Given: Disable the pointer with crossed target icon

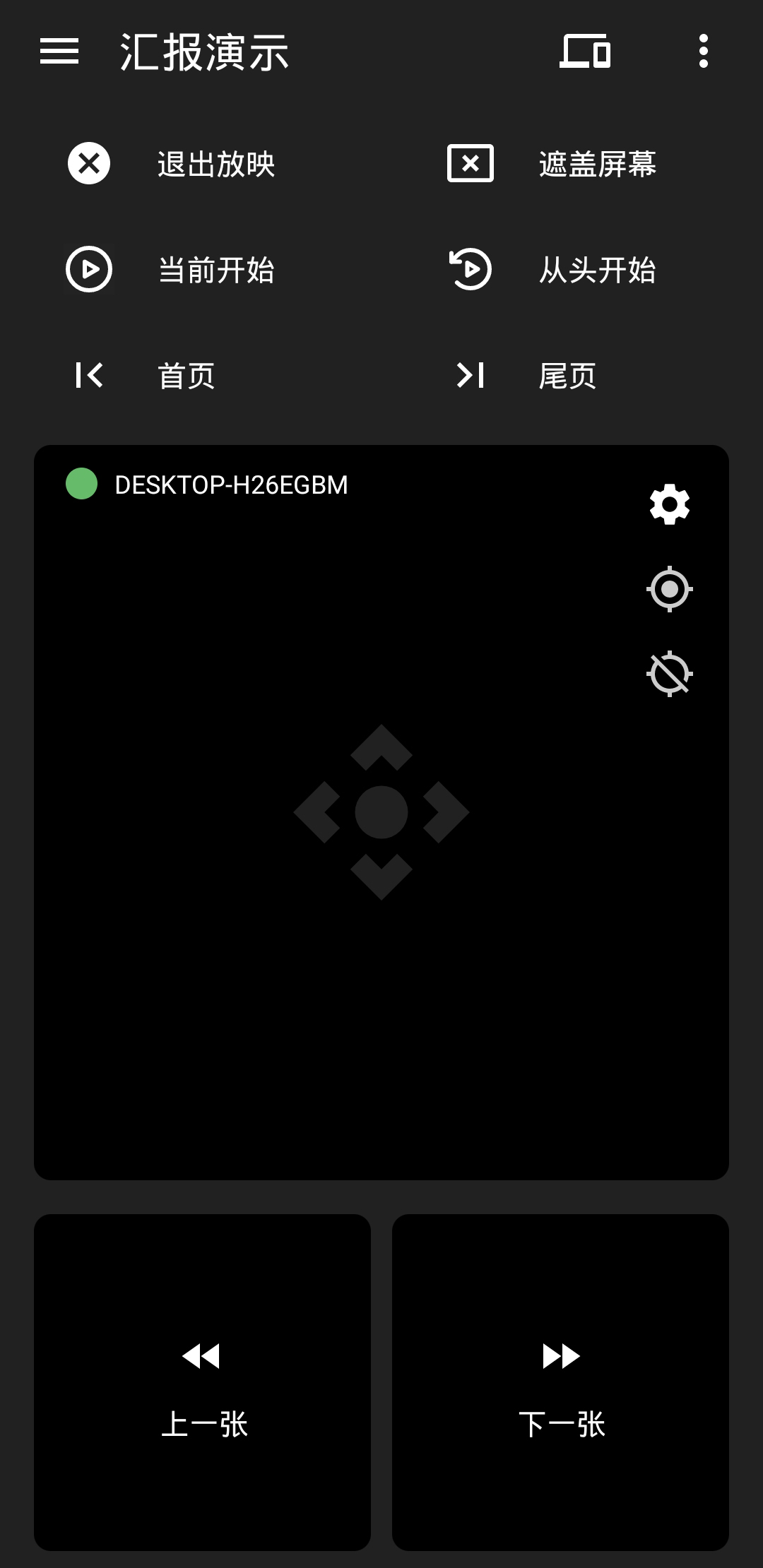Looking at the screenshot, I should [669, 673].
